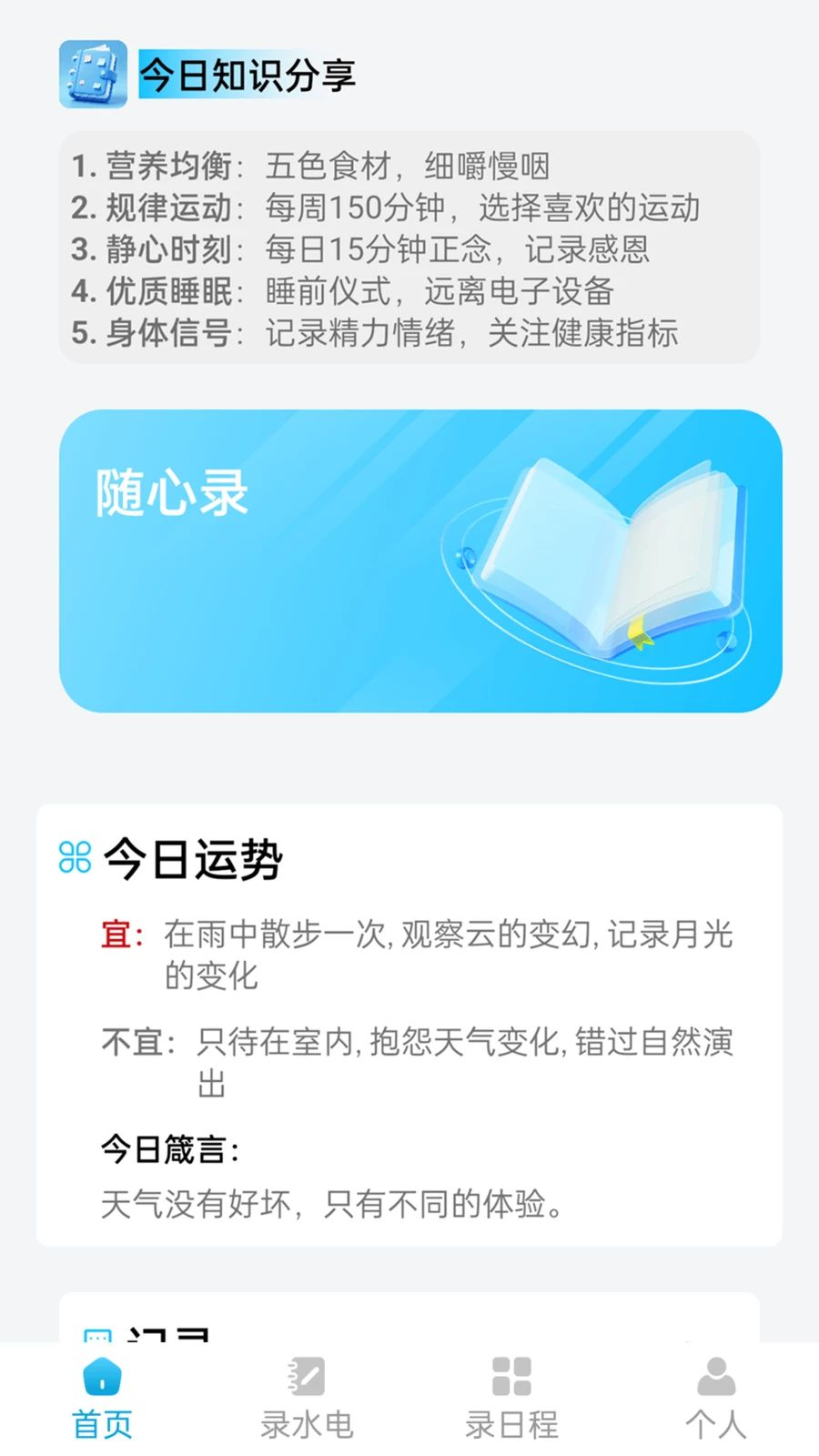Screen dimensions: 819x1456
Task: Open the 随心录 notebook card
Action: (420, 561)
